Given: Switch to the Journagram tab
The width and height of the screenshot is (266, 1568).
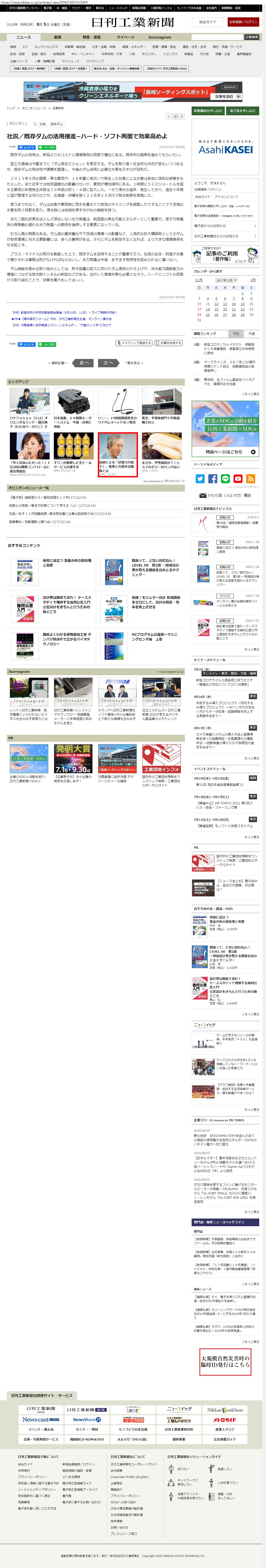Looking at the screenshot, I should [159, 37].
